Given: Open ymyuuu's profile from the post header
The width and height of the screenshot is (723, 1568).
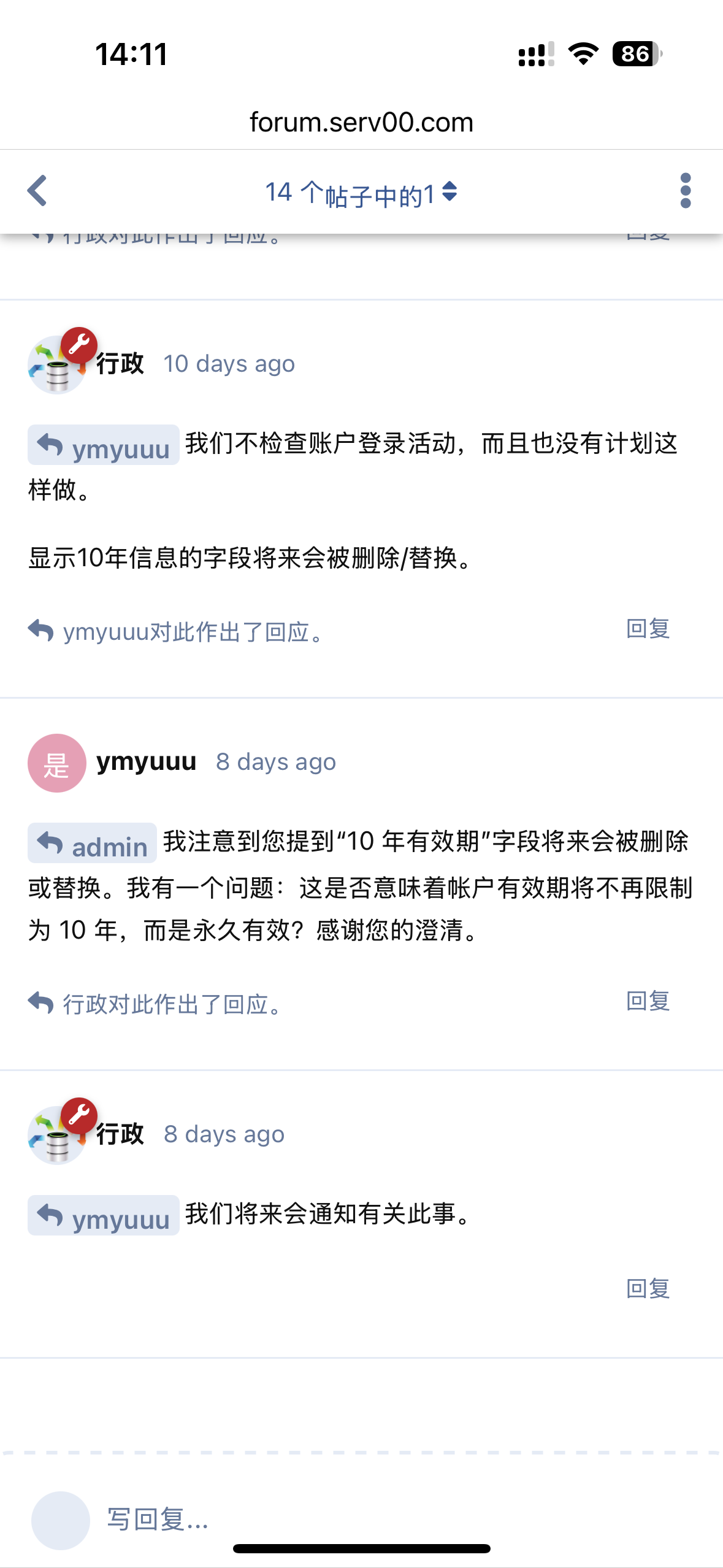Looking at the screenshot, I should tap(146, 762).
